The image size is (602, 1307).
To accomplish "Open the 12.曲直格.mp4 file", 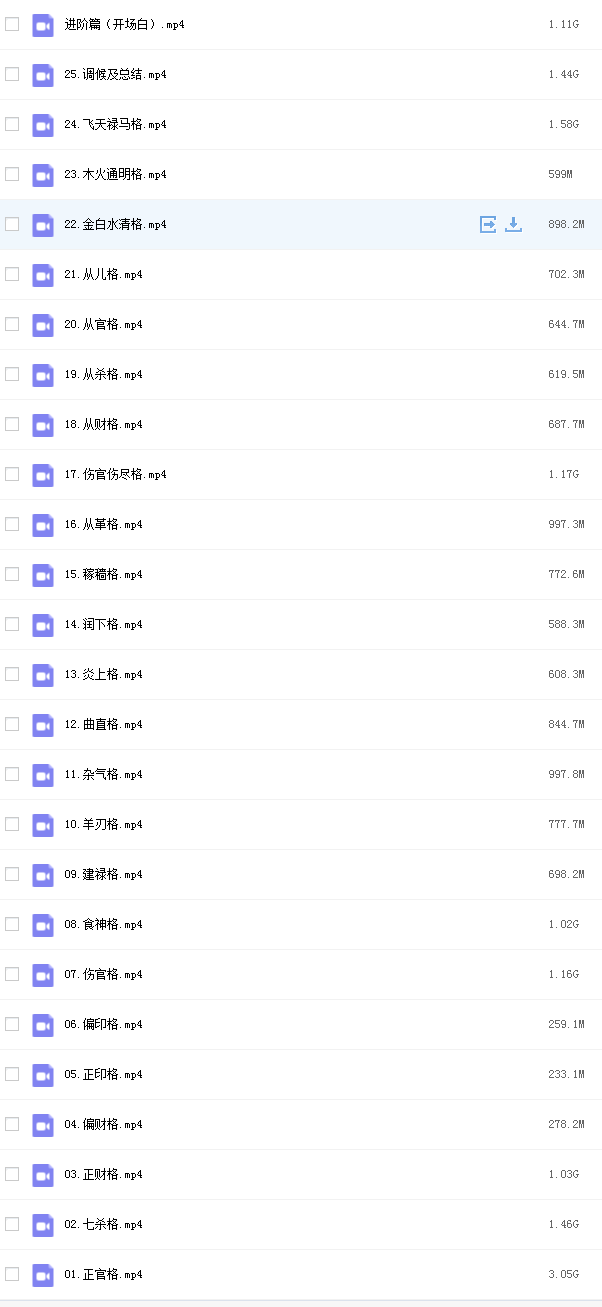I will (103, 724).
